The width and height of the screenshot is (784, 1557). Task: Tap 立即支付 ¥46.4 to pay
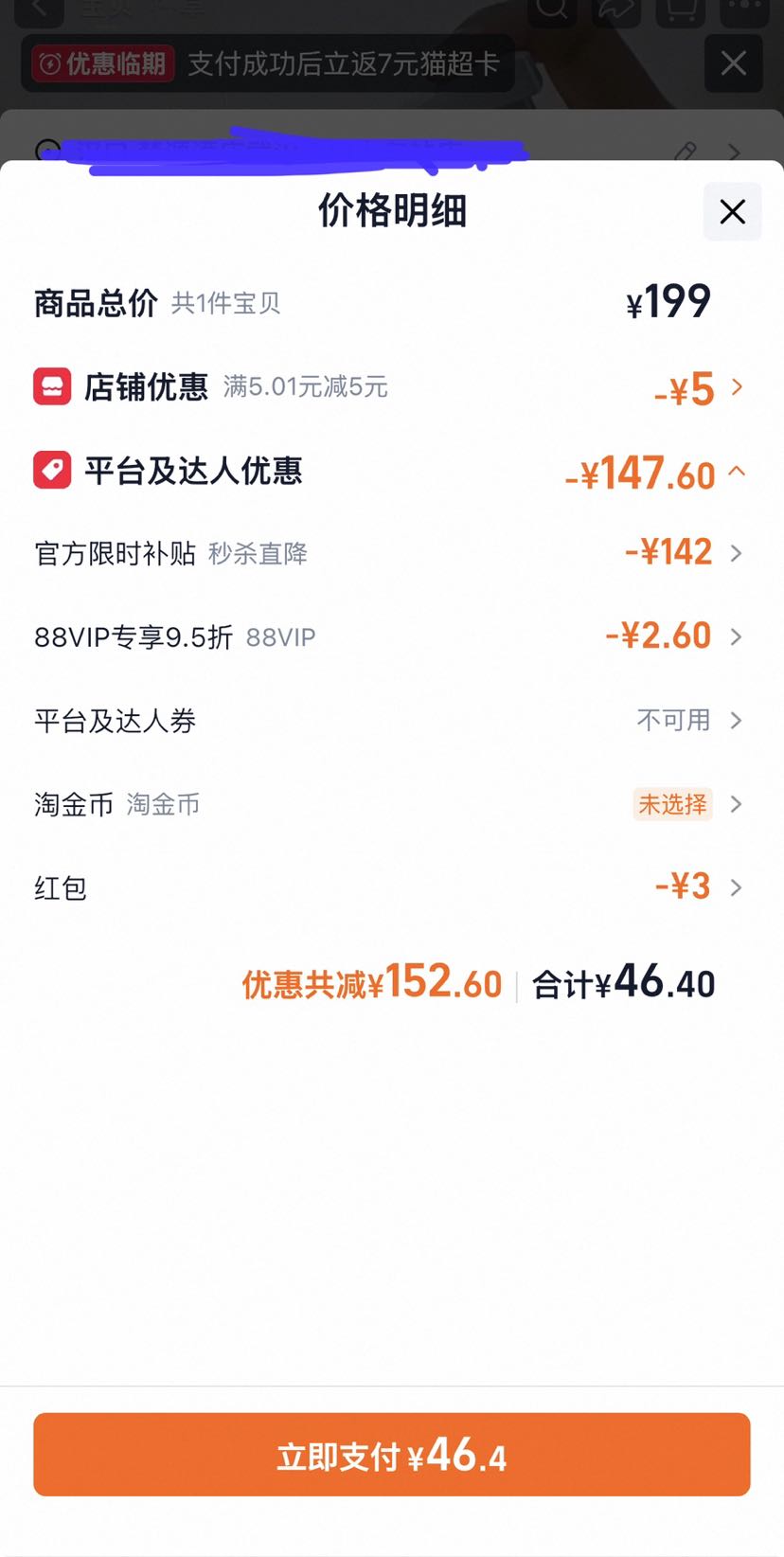pos(392,1455)
